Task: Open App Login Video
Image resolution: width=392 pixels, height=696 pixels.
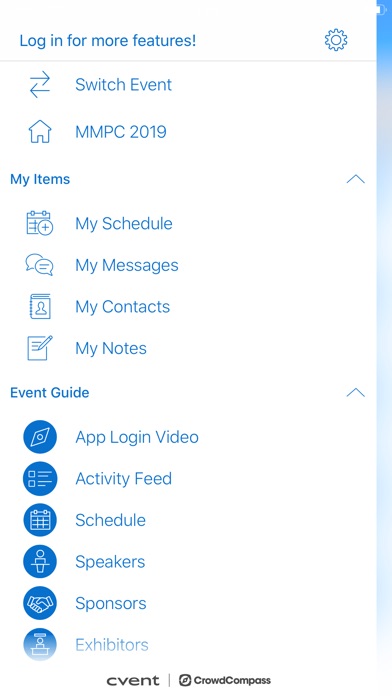Action: point(188,437)
